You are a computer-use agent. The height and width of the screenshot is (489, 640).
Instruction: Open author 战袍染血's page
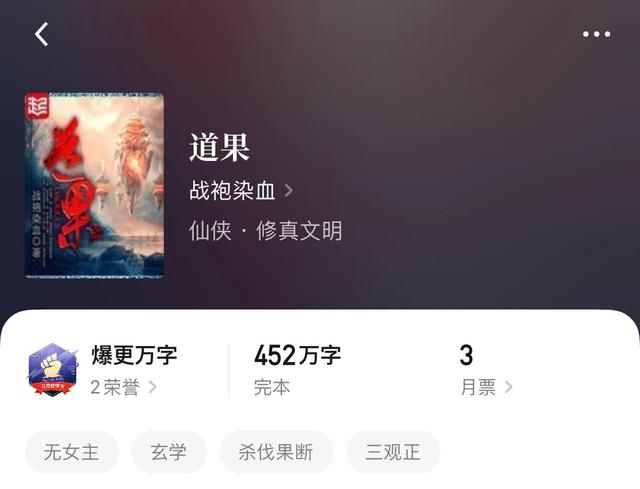pyautogui.click(x=240, y=190)
